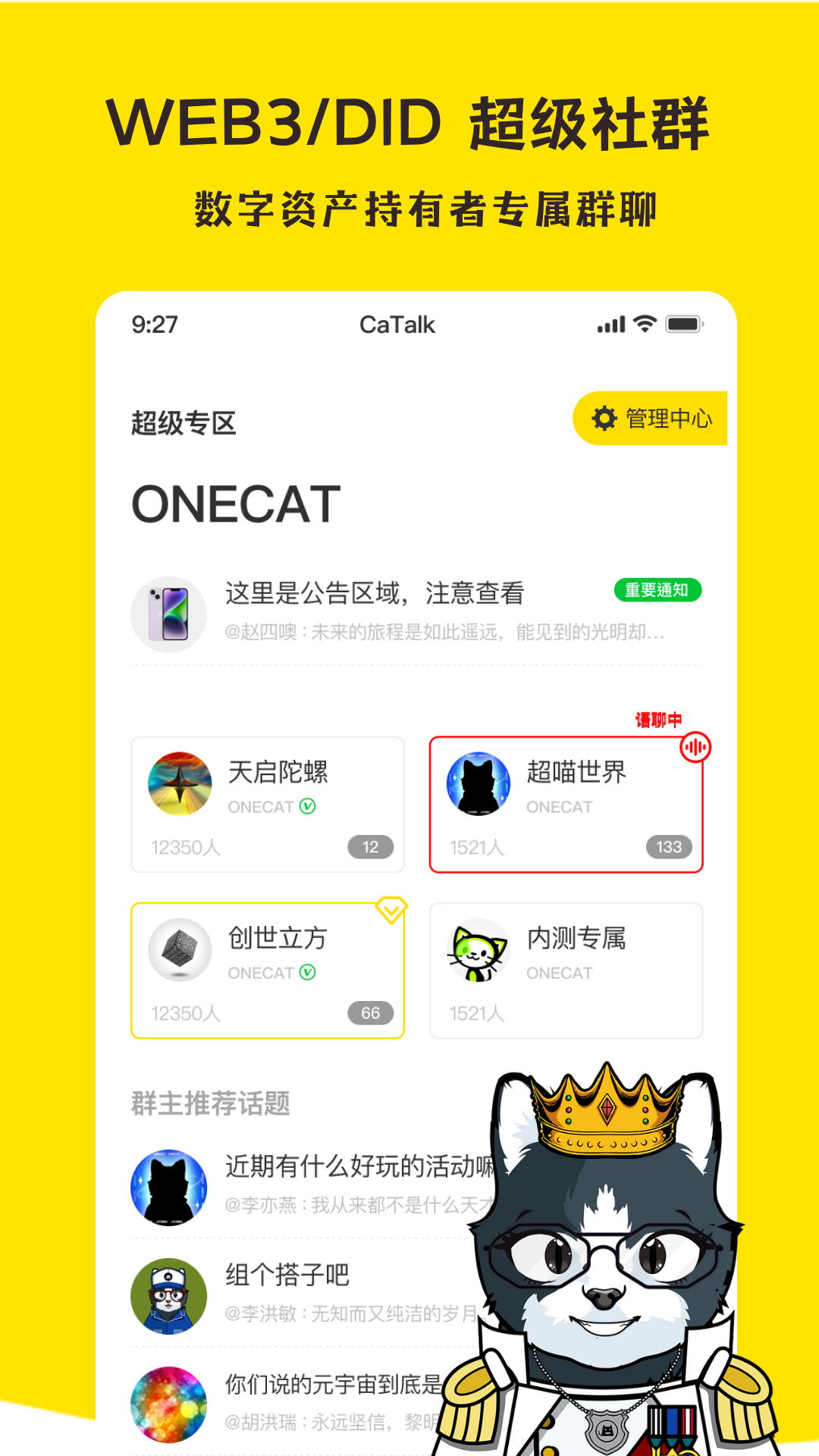Tap the red voice chat icon on 超喵世界 card
The image size is (819, 1456).
[x=695, y=747]
